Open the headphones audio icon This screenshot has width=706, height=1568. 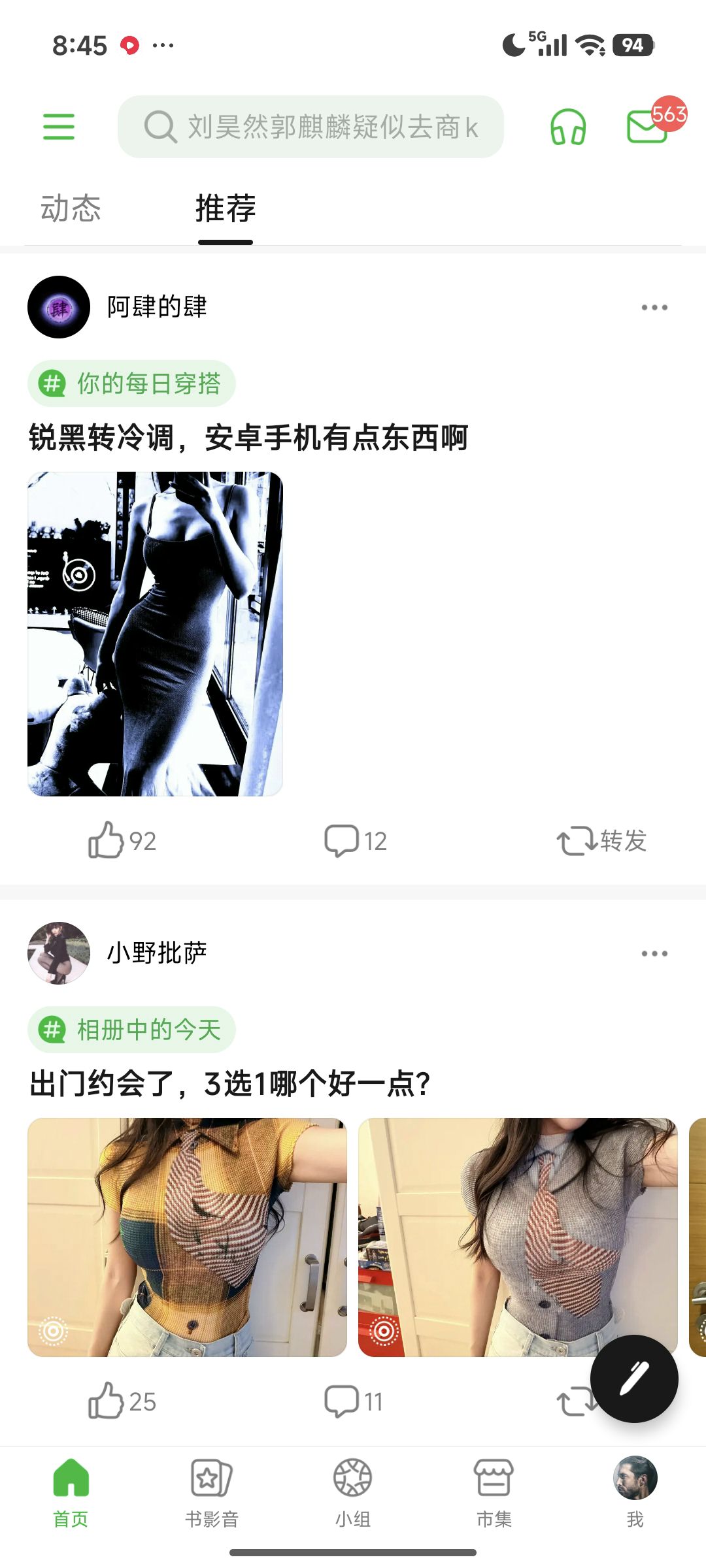click(x=568, y=126)
